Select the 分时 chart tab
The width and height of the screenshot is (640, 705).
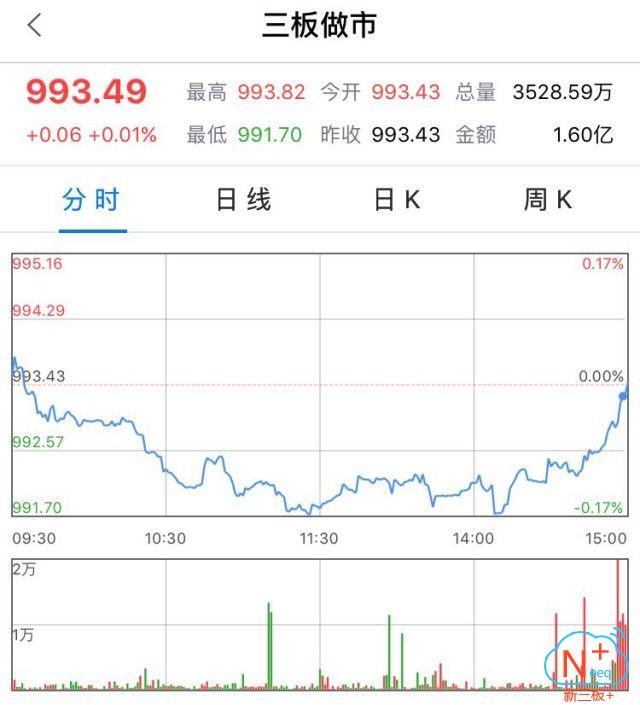click(92, 200)
